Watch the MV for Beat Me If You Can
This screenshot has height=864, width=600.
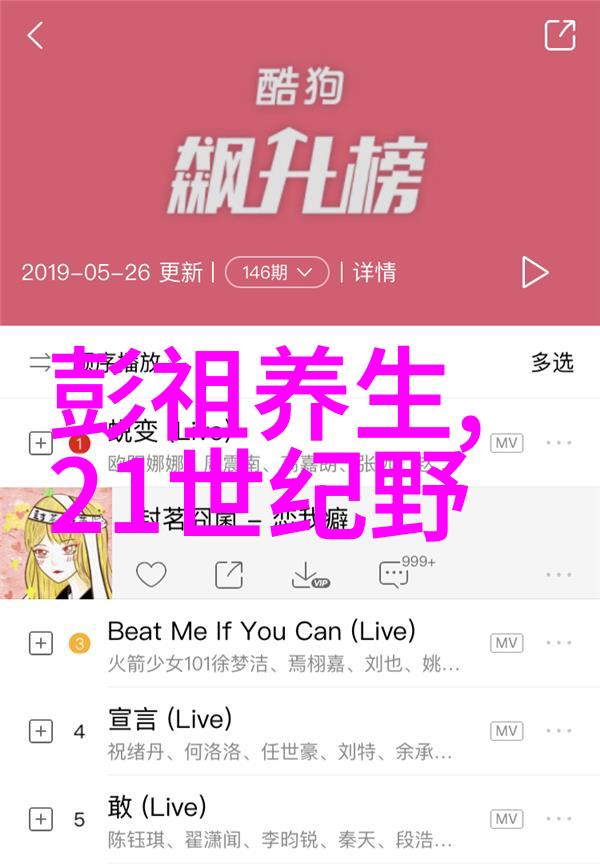[x=507, y=643]
